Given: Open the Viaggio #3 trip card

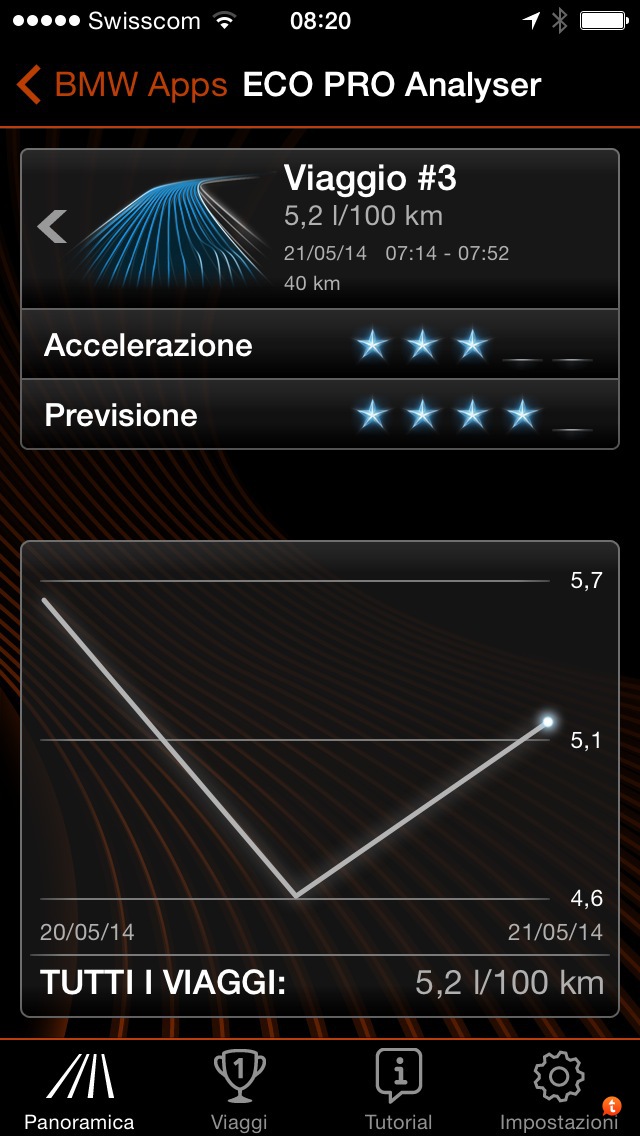Looking at the screenshot, I should click(370, 230).
